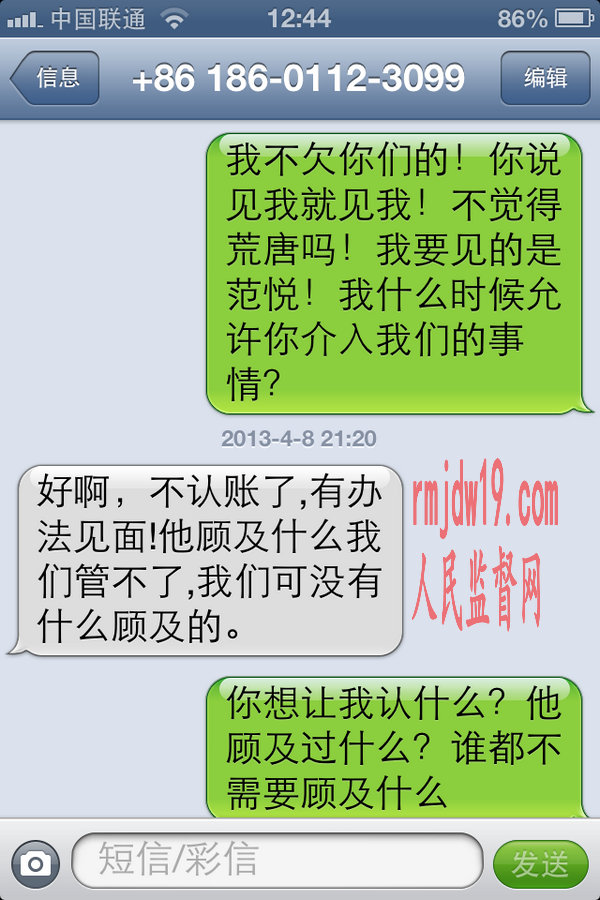Open the camera attachment icon
This screenshot has width=600, height=900.
[x=36, y=862]
